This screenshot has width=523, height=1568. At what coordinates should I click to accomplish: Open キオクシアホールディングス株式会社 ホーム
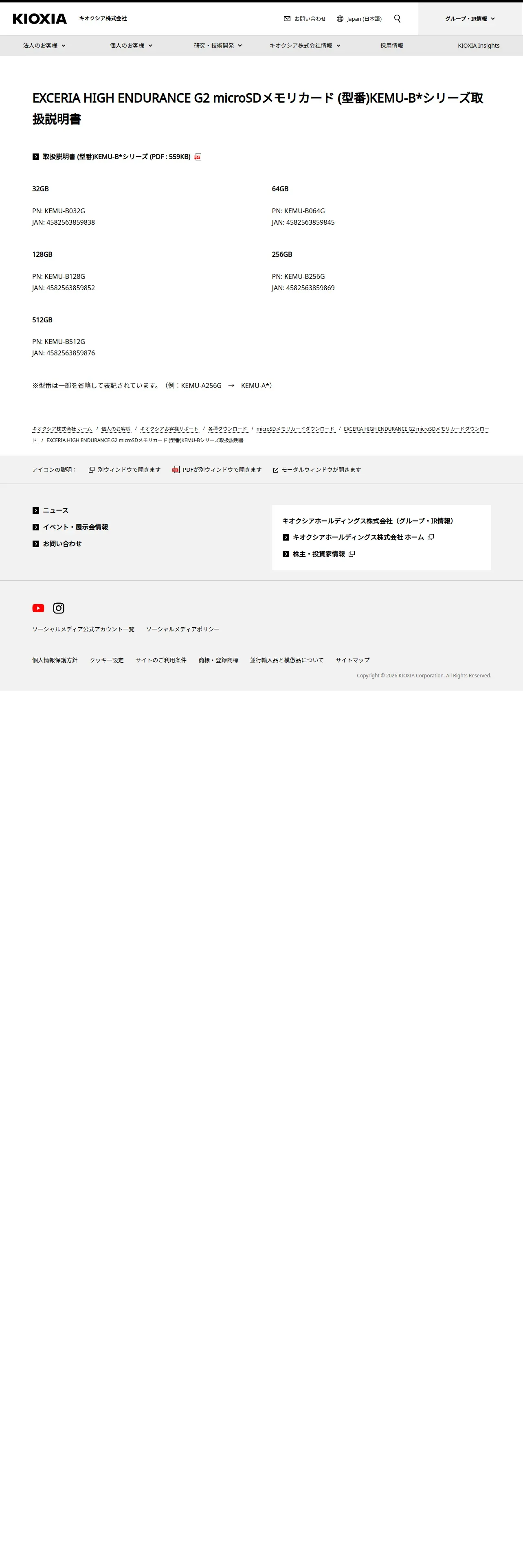coord(358,537)
